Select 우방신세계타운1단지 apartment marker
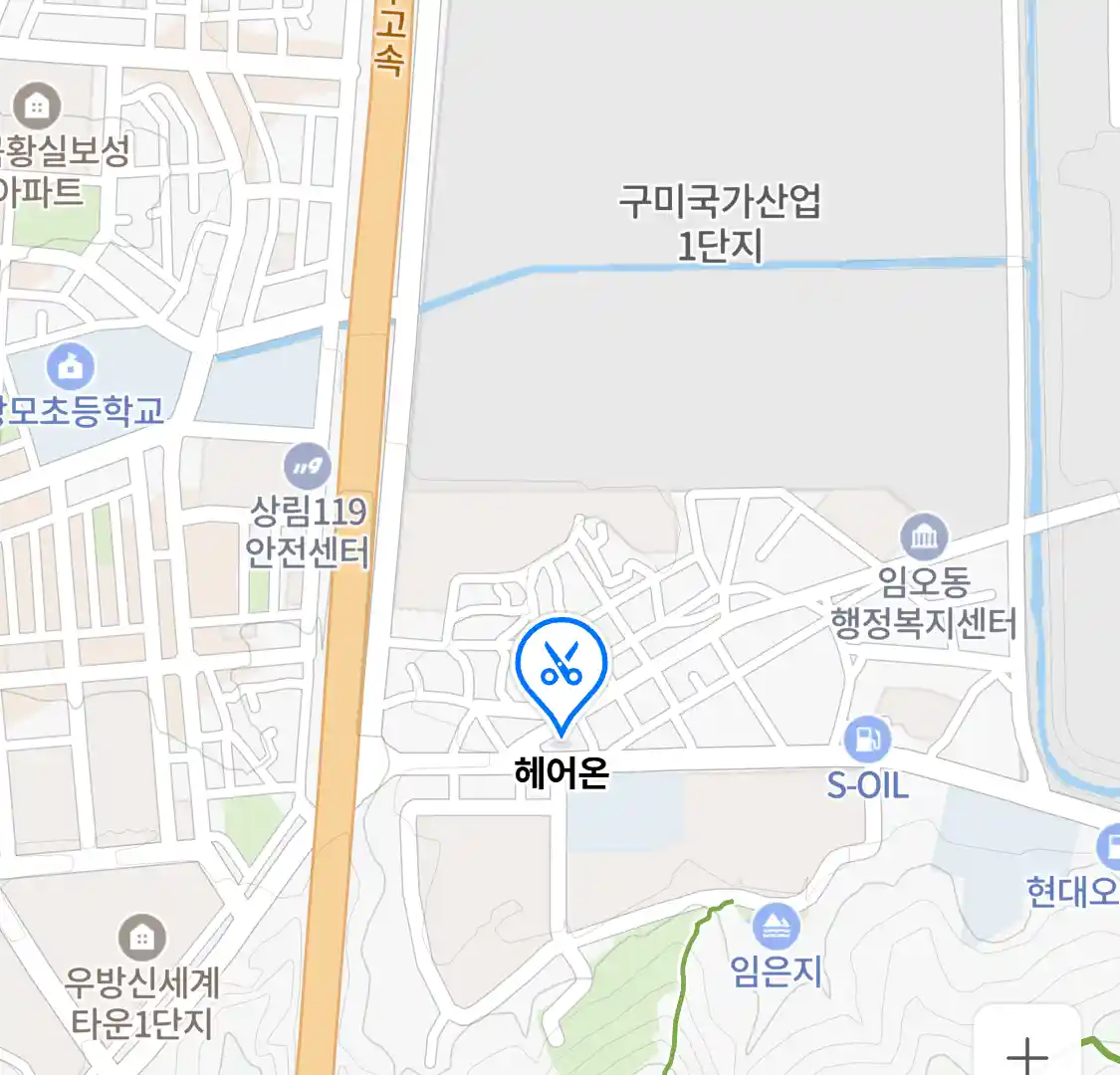The width and height of the screenshot is (1120, 1075). point(142,938)
